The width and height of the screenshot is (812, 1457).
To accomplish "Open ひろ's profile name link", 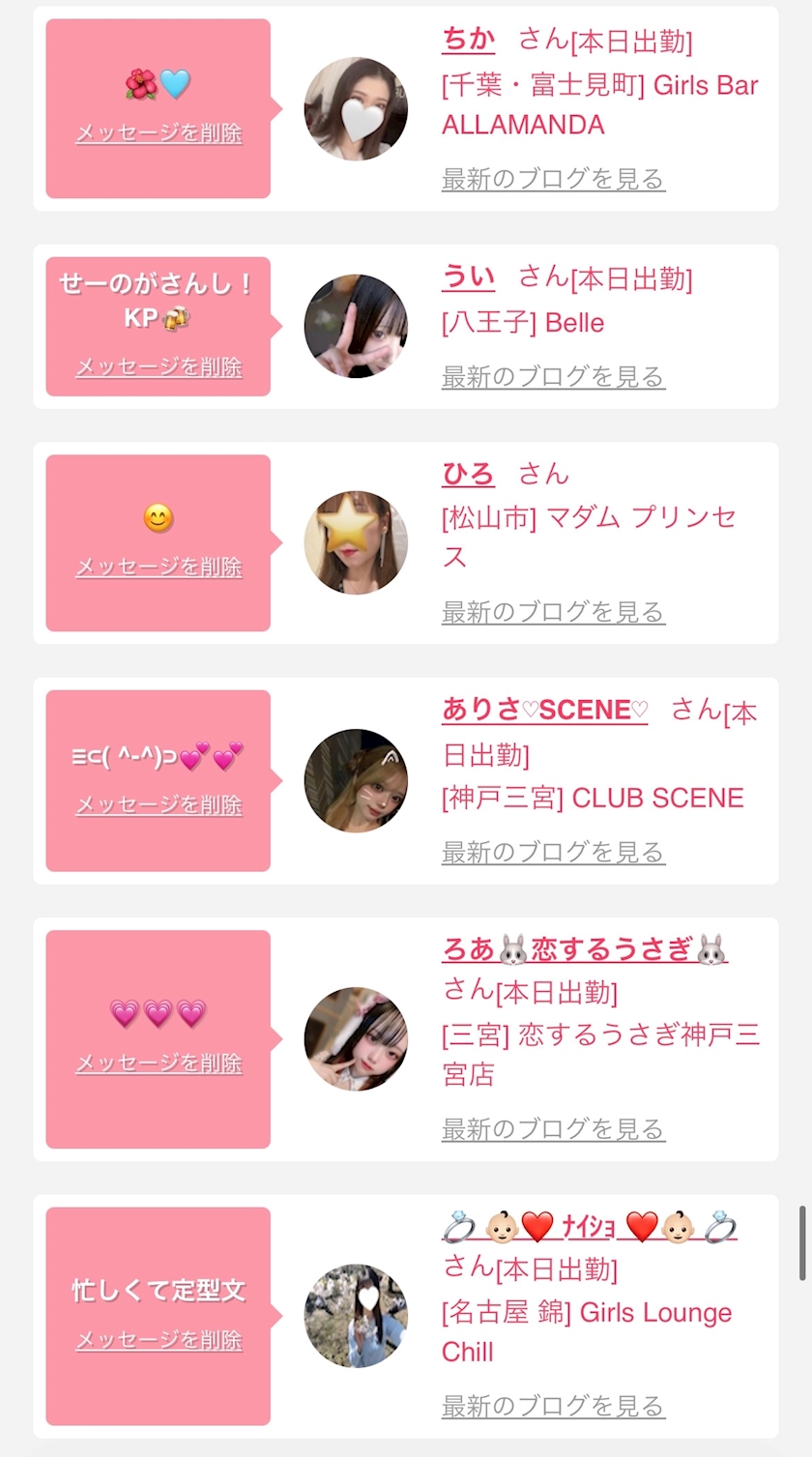I will coord(468,474).
